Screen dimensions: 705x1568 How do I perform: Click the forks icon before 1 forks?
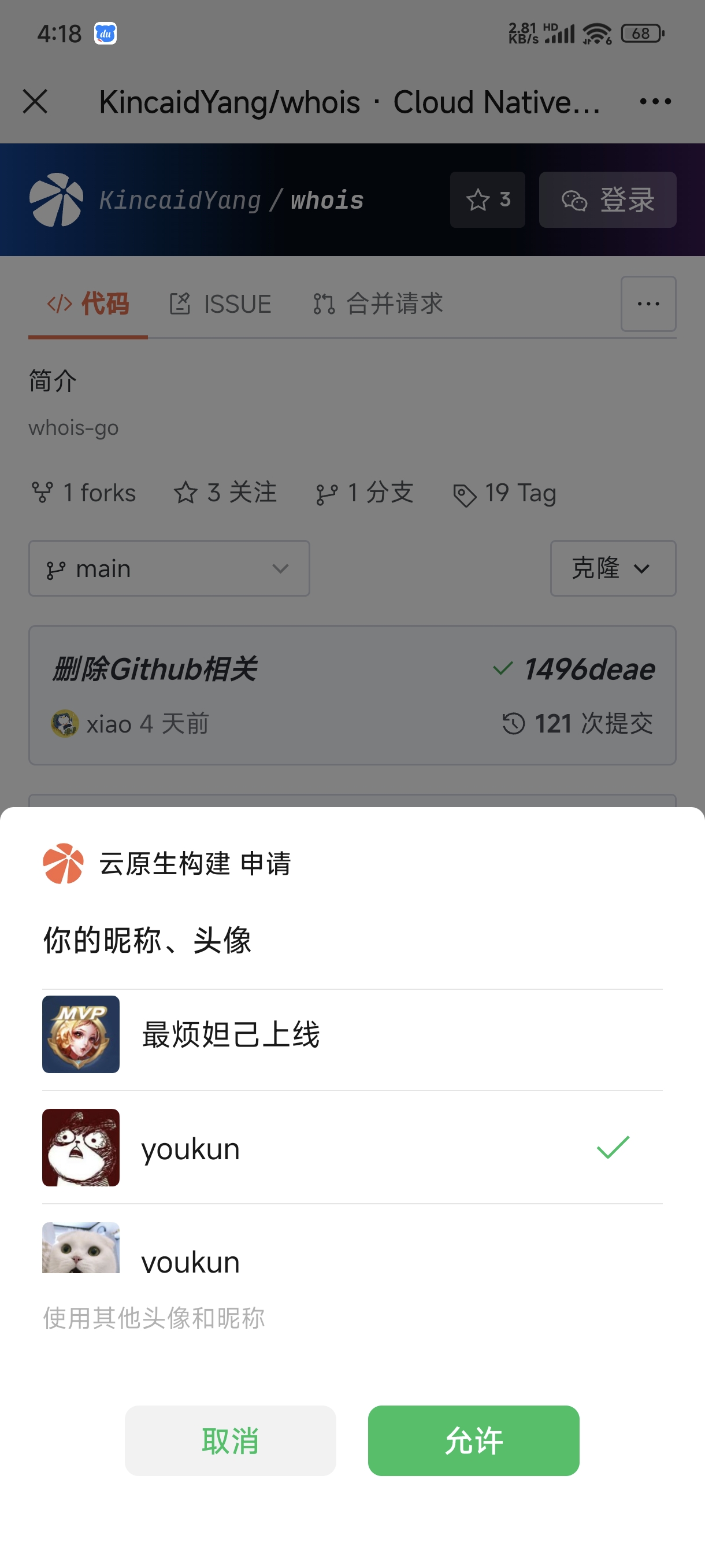point(43,493)
